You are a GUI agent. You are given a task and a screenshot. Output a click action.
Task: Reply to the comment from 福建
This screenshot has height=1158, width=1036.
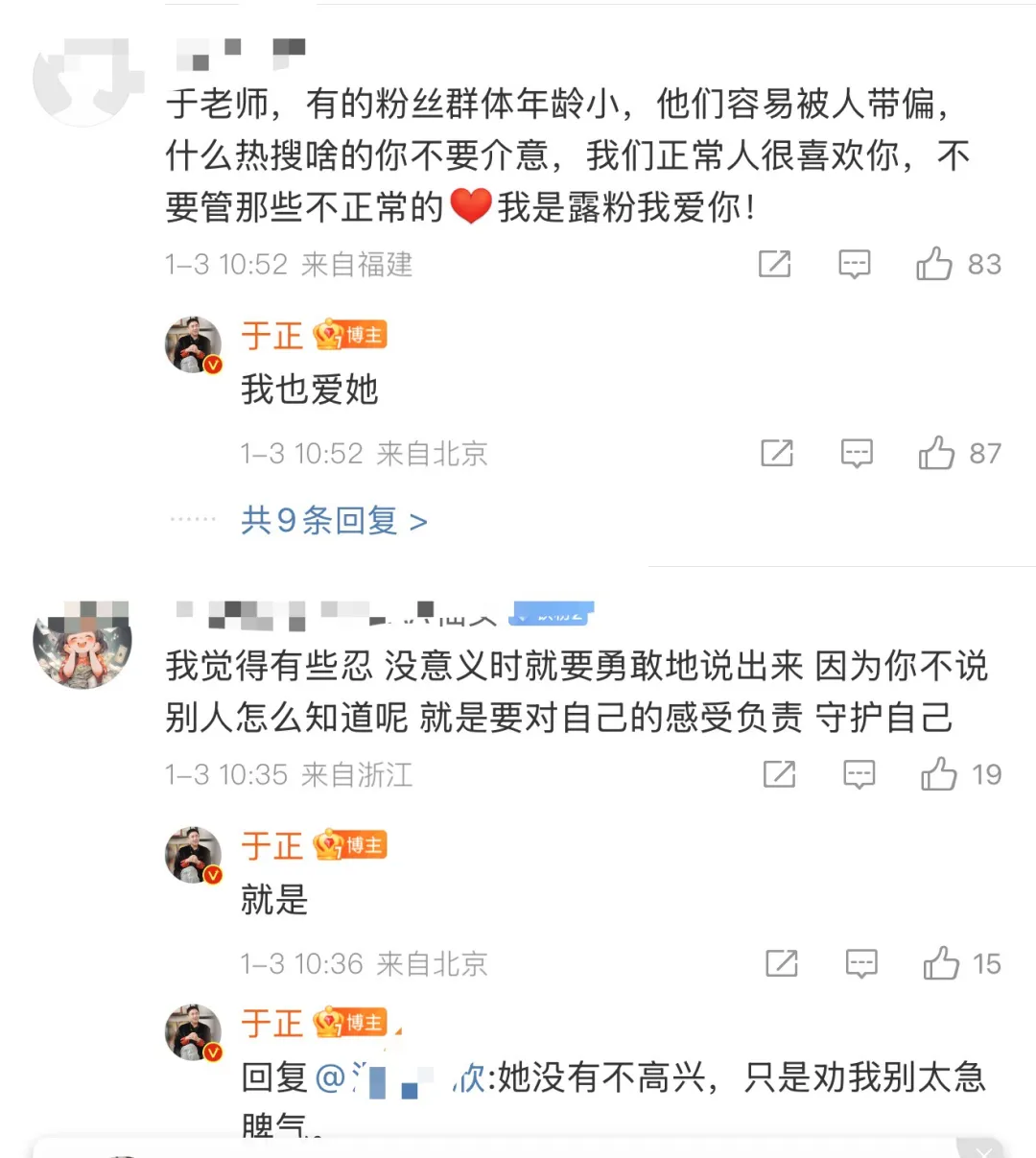pos(854,264)
